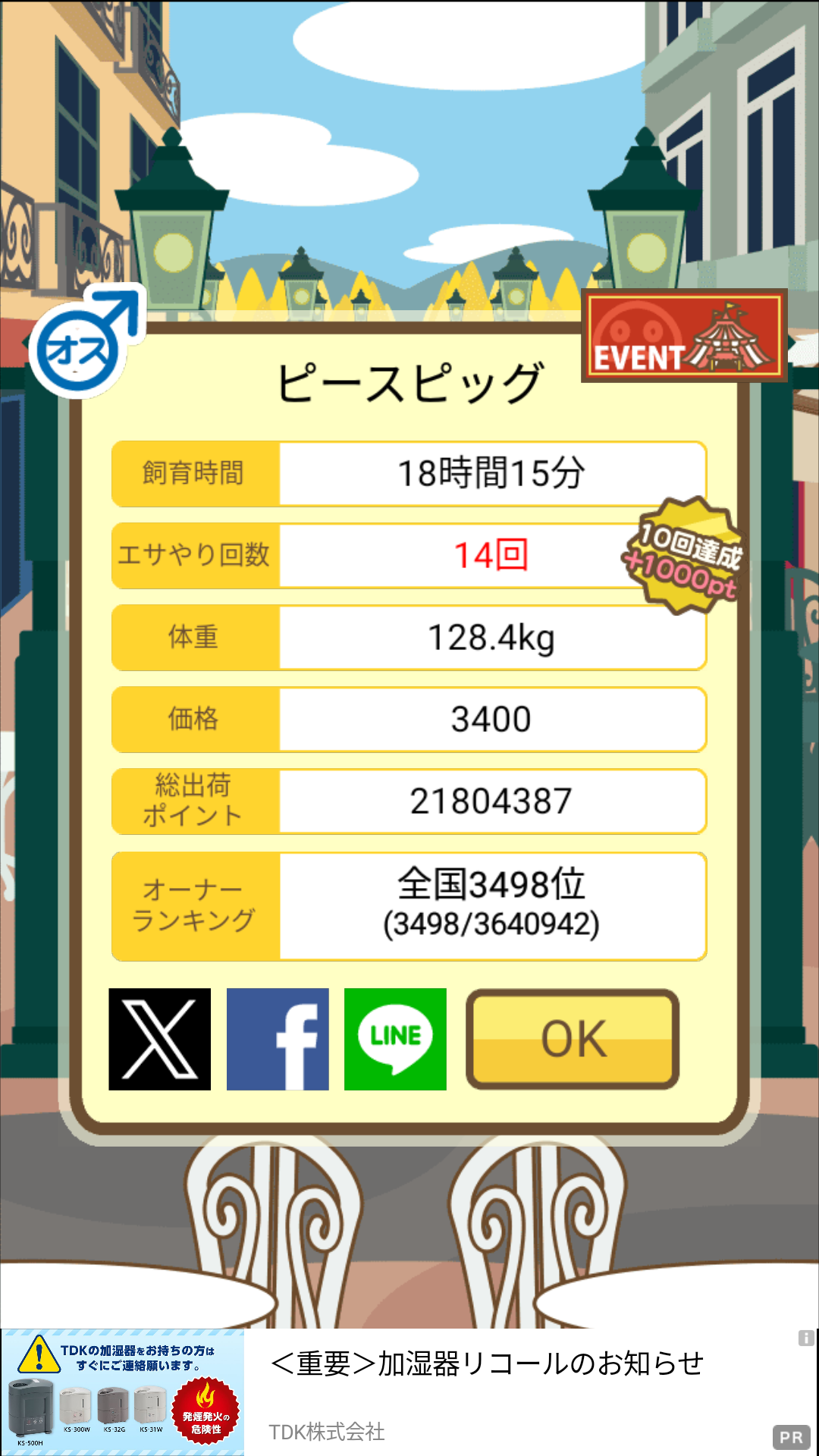Open the TDK humidifier recall ad
The height and width of the screenshot is (1456, 819).
[409, 1392]
